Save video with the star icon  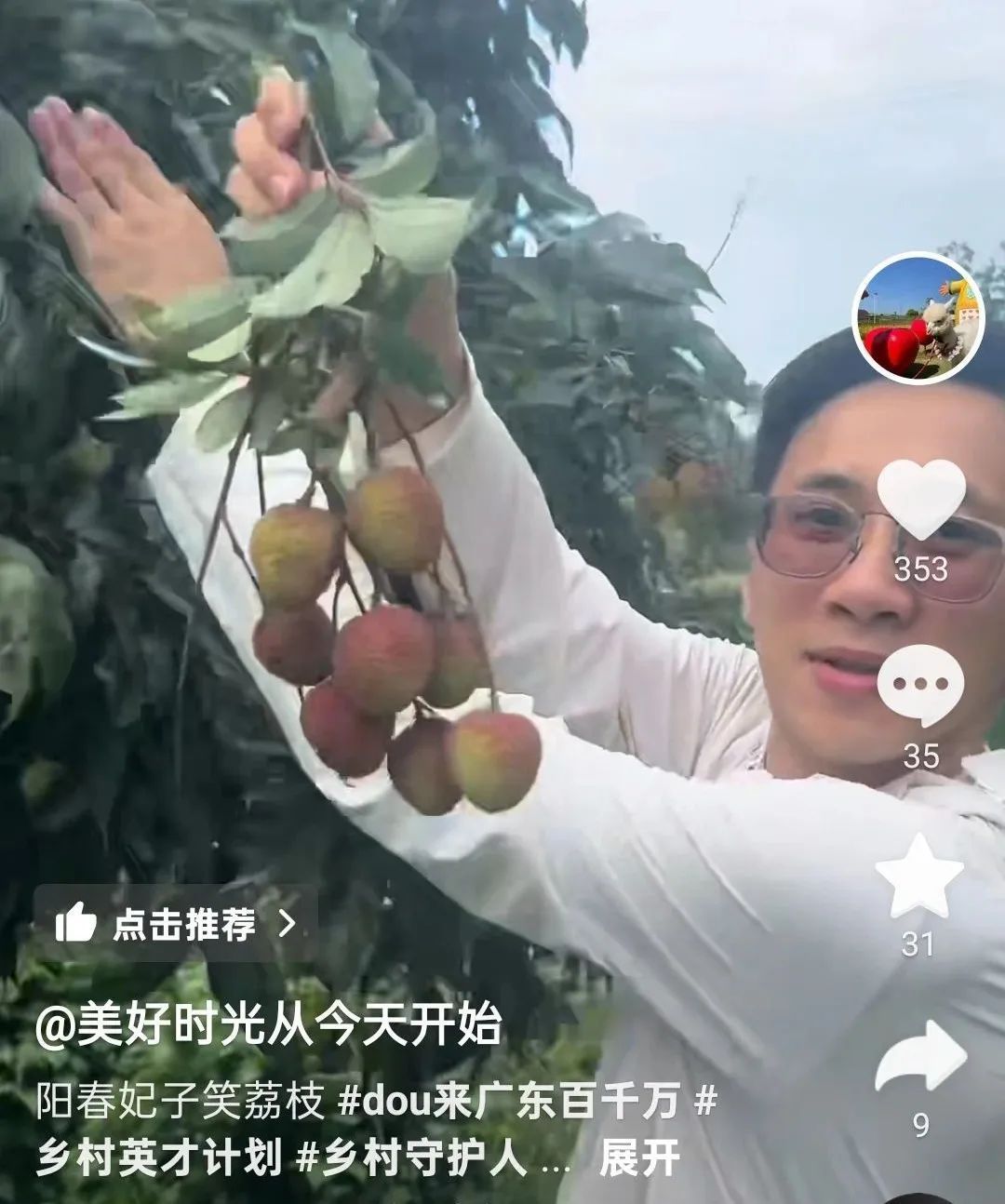tap(918, 876)
